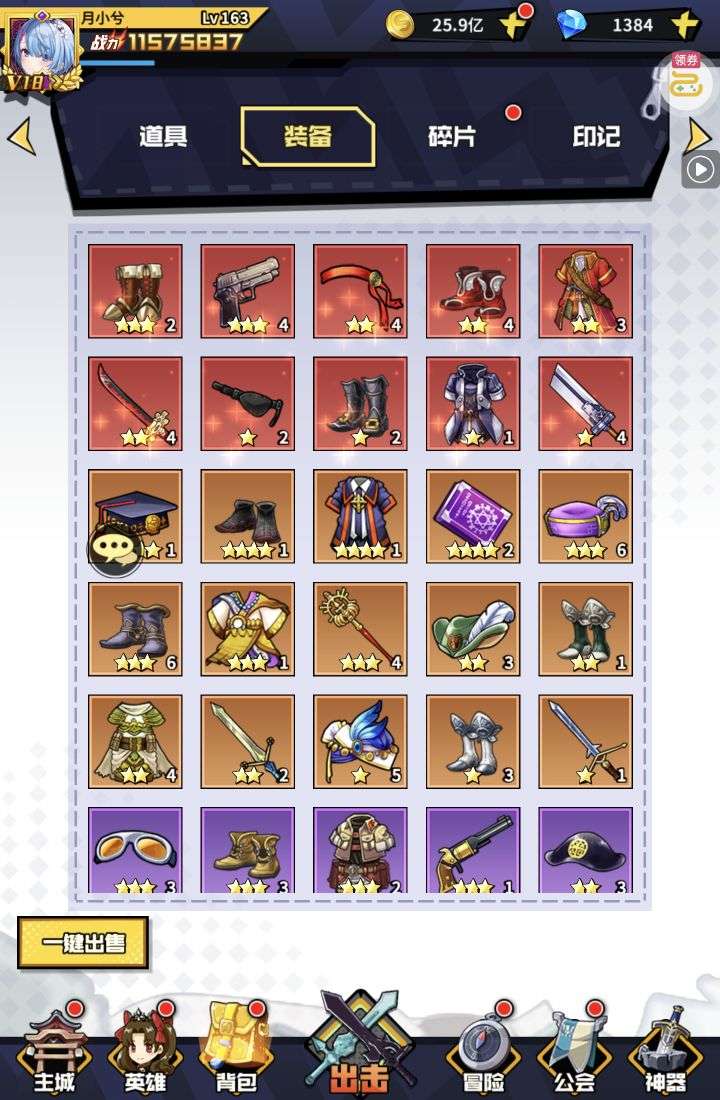Tap the left arrow beside the tabs
Screen dimensions: 720x1100
point(21,137)
